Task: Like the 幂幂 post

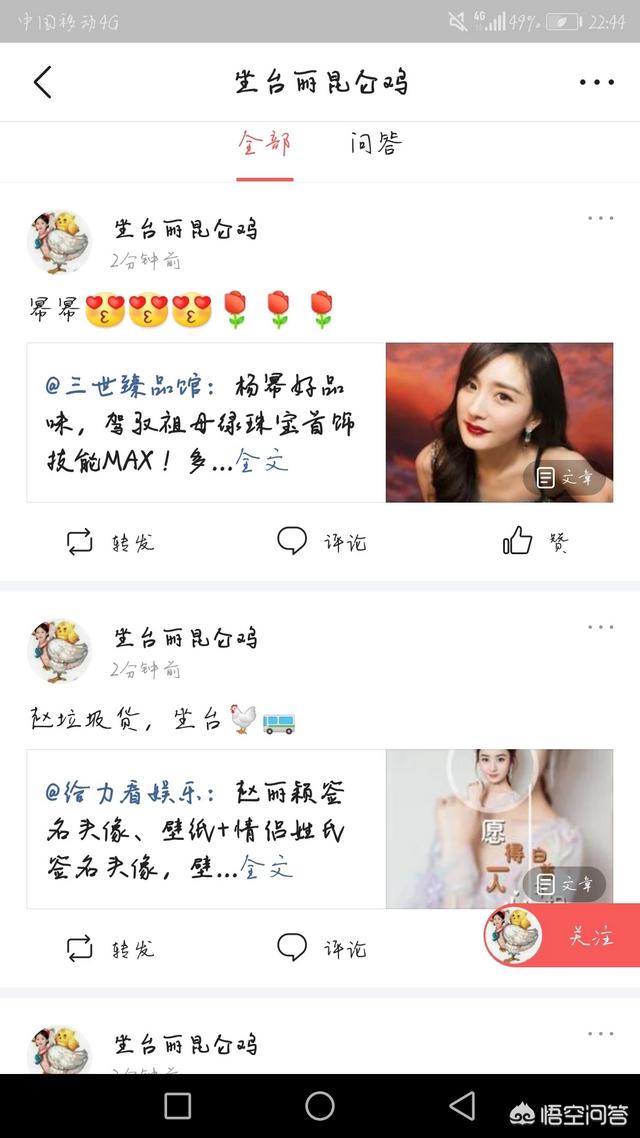Action: pyautogui.click(x=535, y=542)
